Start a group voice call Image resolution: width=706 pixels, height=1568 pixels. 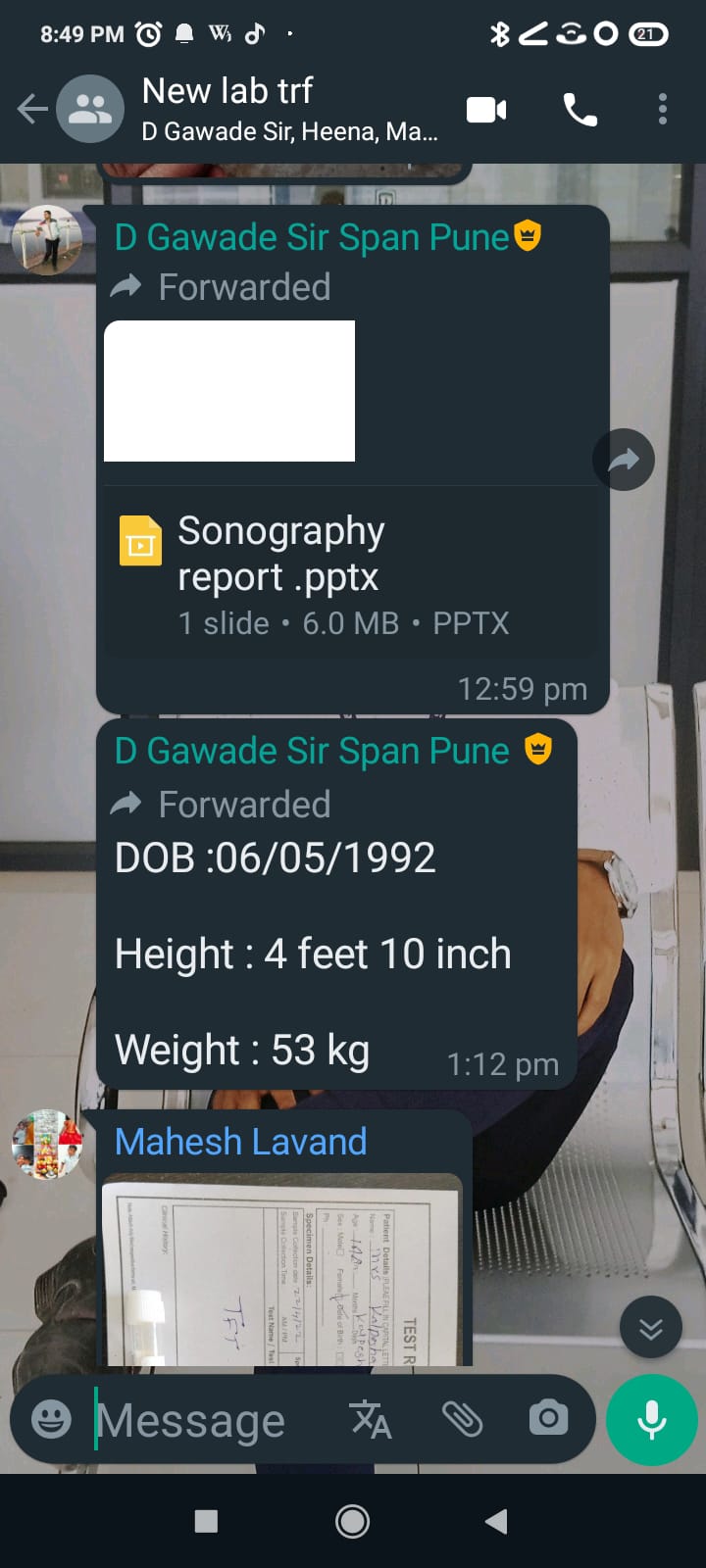click(x=580, y=109)
